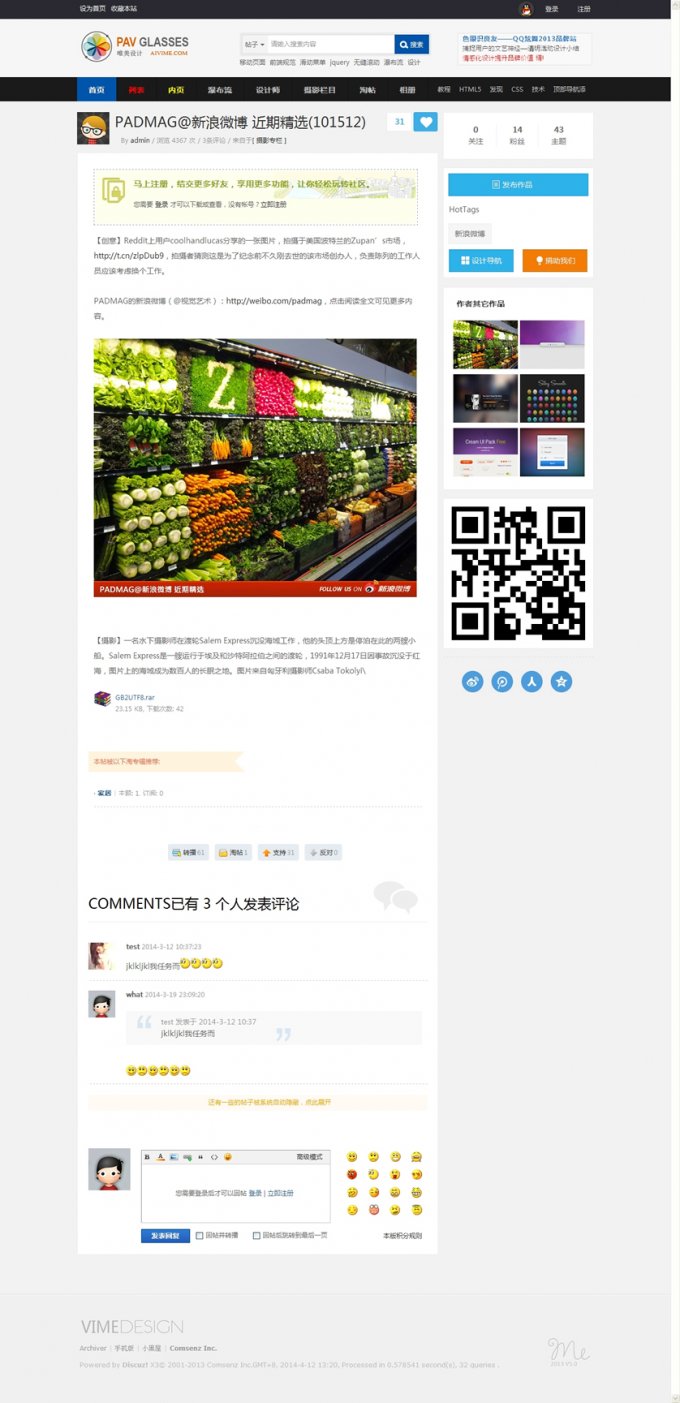Download the GB2UTF8.rar attachment

click(134, 696)
